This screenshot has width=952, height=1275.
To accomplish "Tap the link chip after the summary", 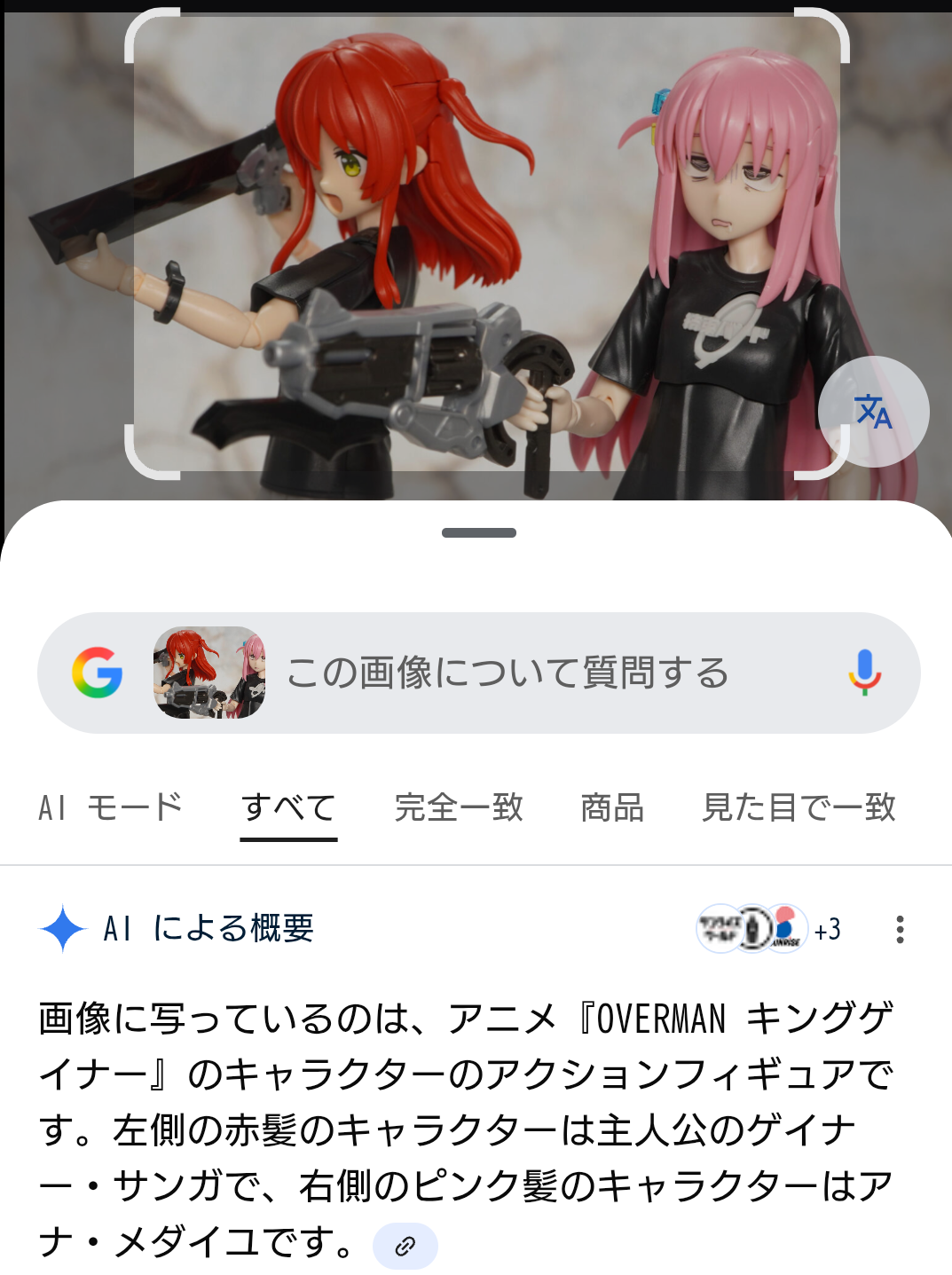I will [405, 1246].
